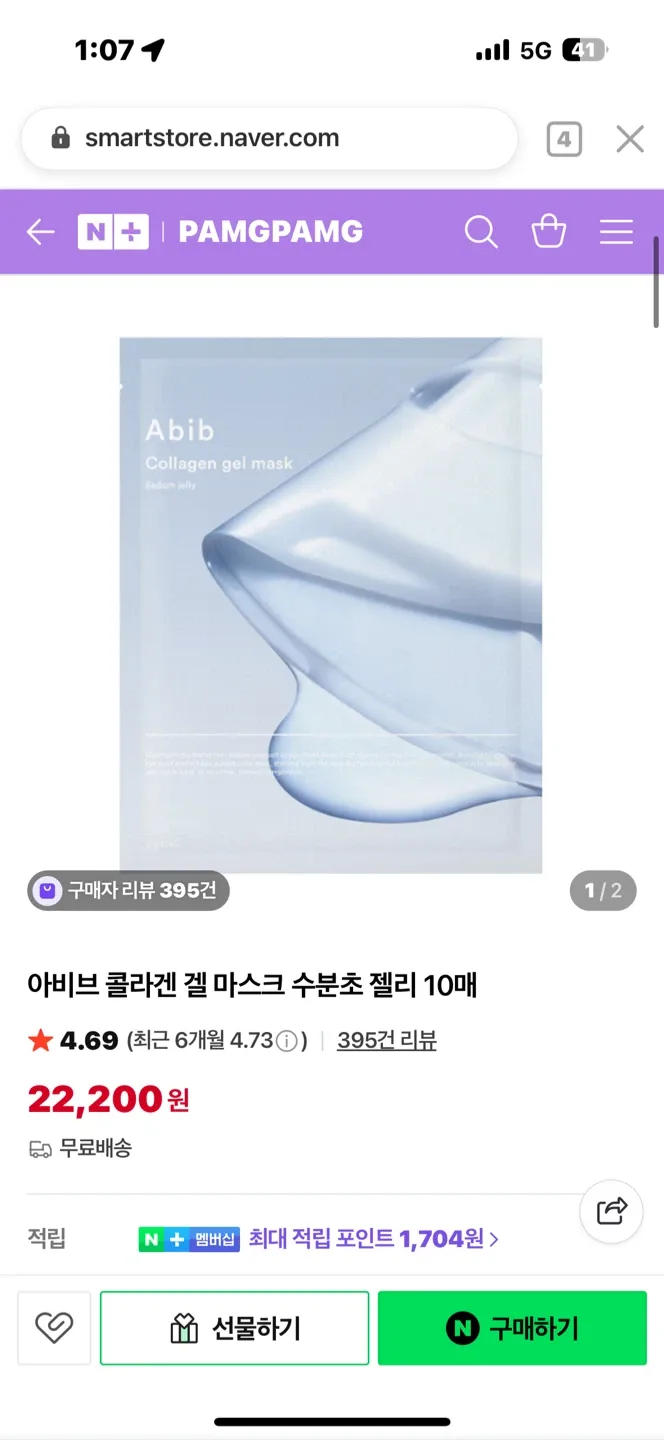Viewport: 664px width, 1440px height.
Task: Open the shopping basket
Action: coord(549,232)
